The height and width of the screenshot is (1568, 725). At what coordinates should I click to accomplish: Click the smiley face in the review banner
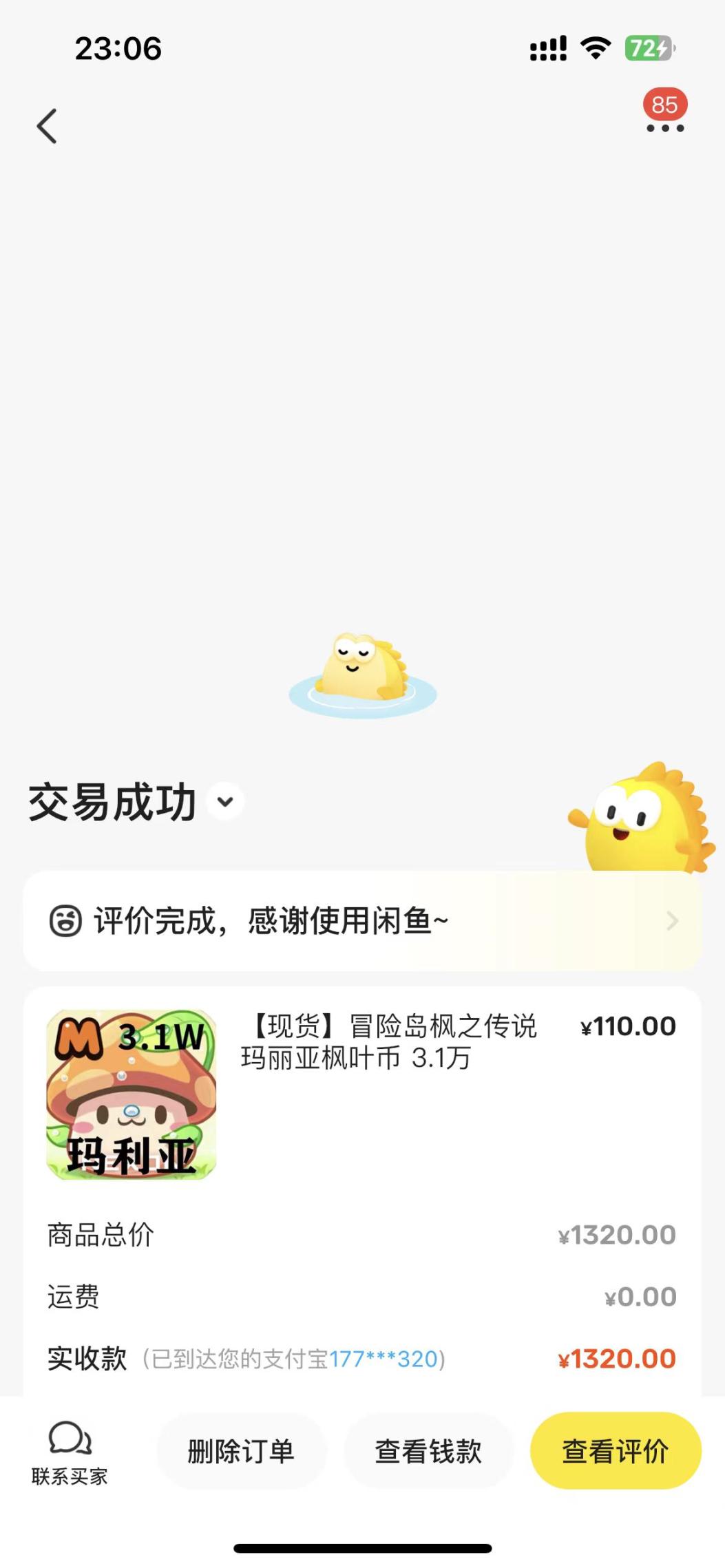pos(66,920)
